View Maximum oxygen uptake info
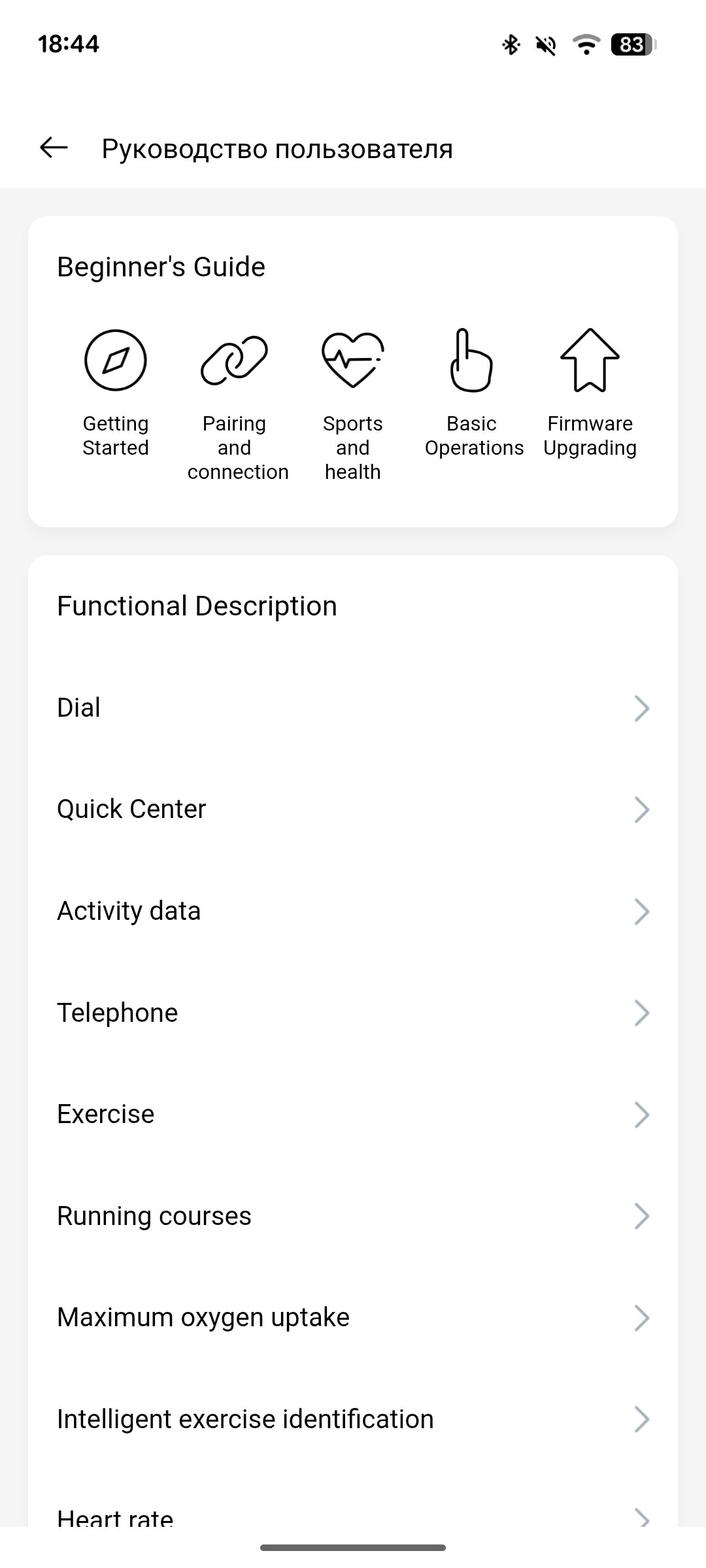 coord(353,1318)
